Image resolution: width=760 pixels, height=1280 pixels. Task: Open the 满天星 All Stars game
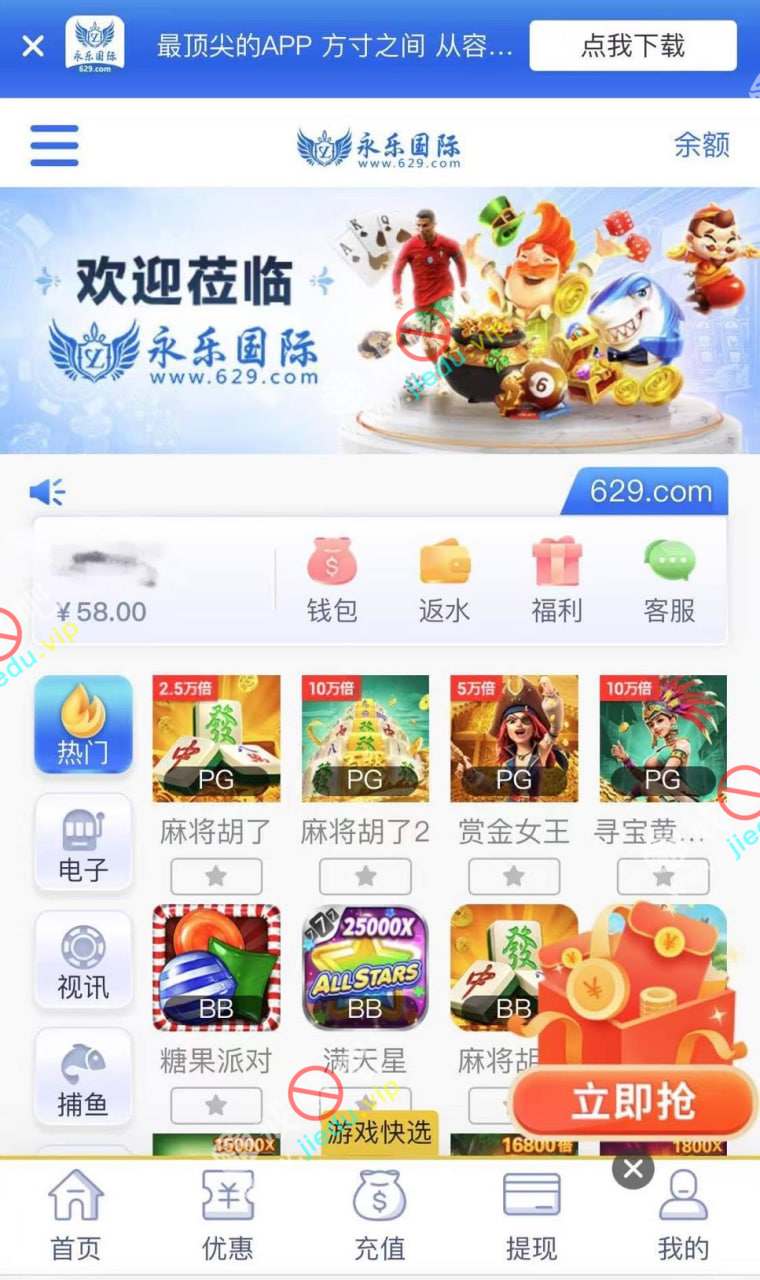(x=365, y=968)
